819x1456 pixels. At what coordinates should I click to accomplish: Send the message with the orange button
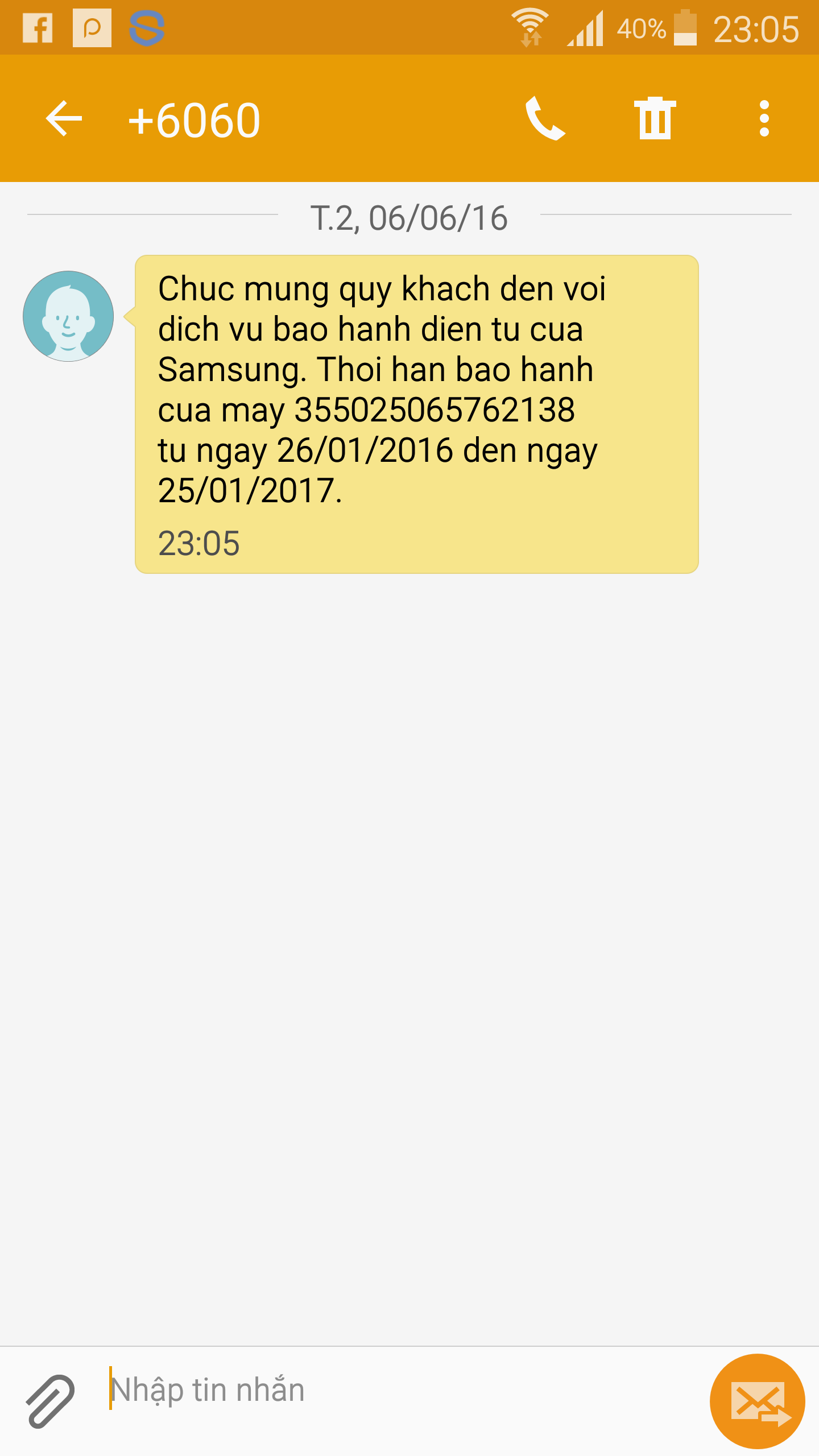point(757,1401)
